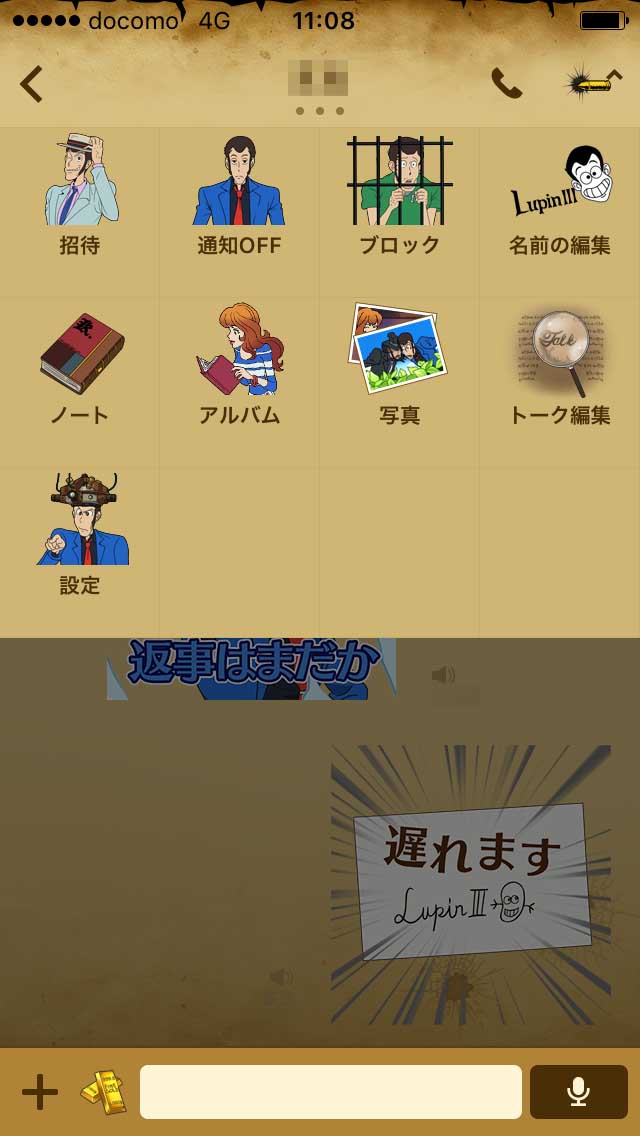Record a voice message with the microphone
Screen dimensions: 640x1136
coord(578,1092)
